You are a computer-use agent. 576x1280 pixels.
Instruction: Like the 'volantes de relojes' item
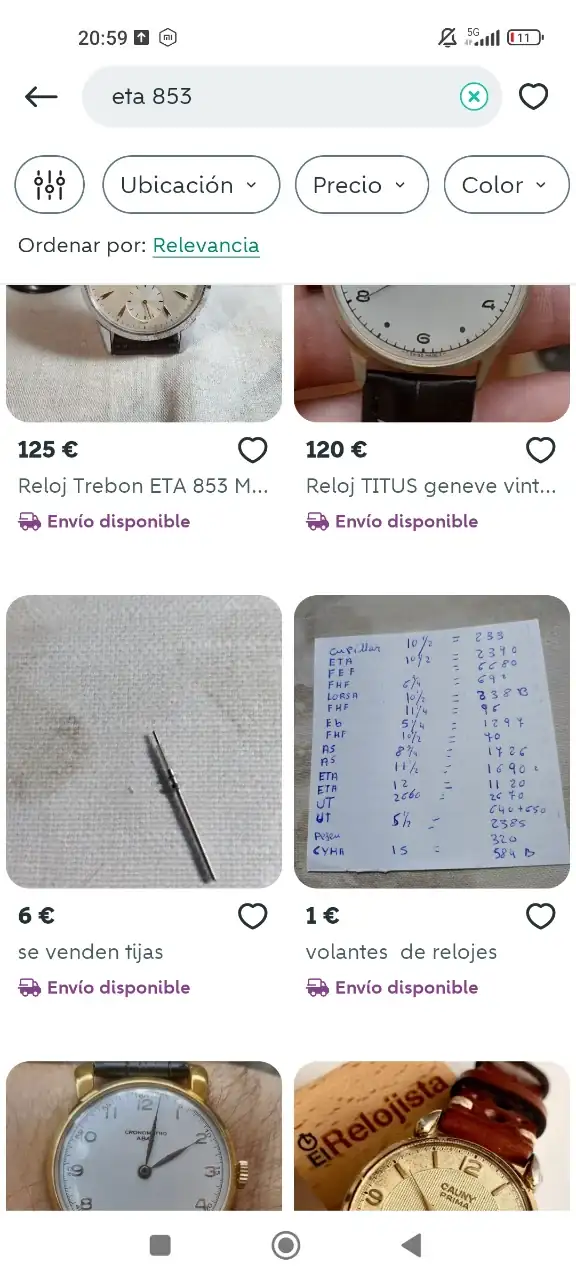(541, 916)
